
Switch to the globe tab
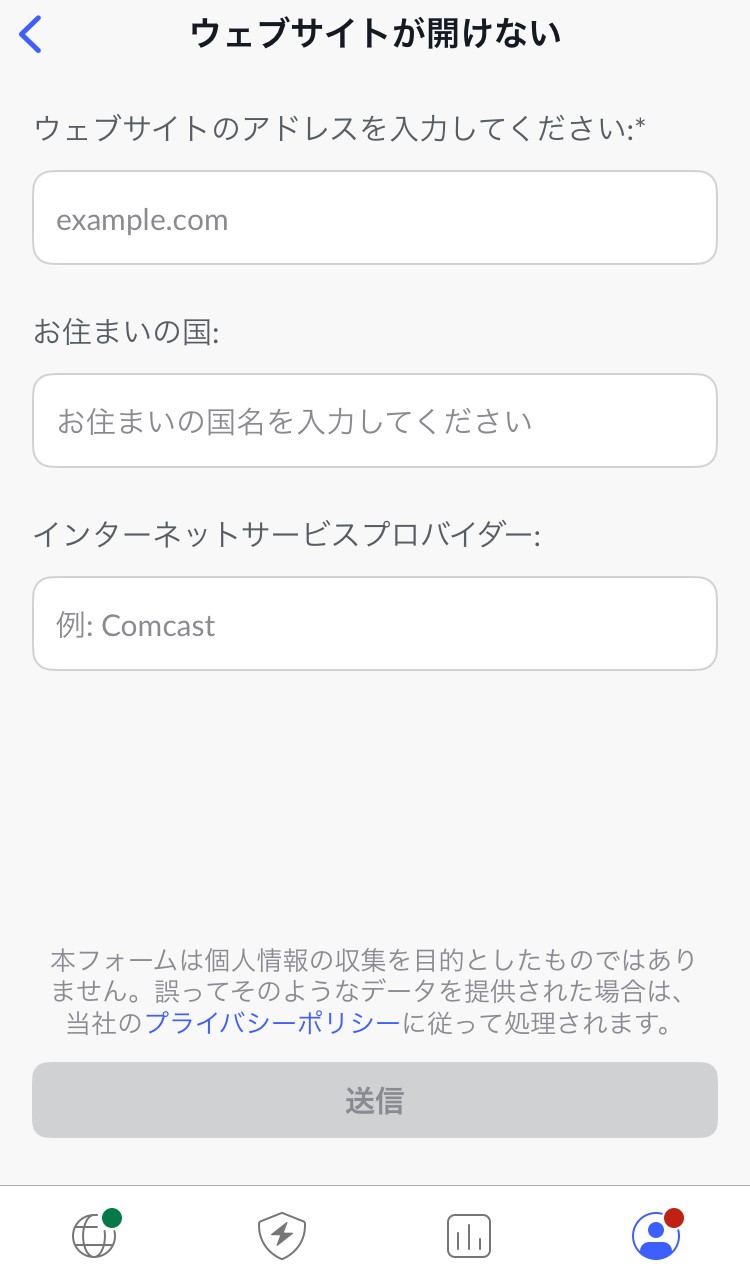(x=95, y=1234)
